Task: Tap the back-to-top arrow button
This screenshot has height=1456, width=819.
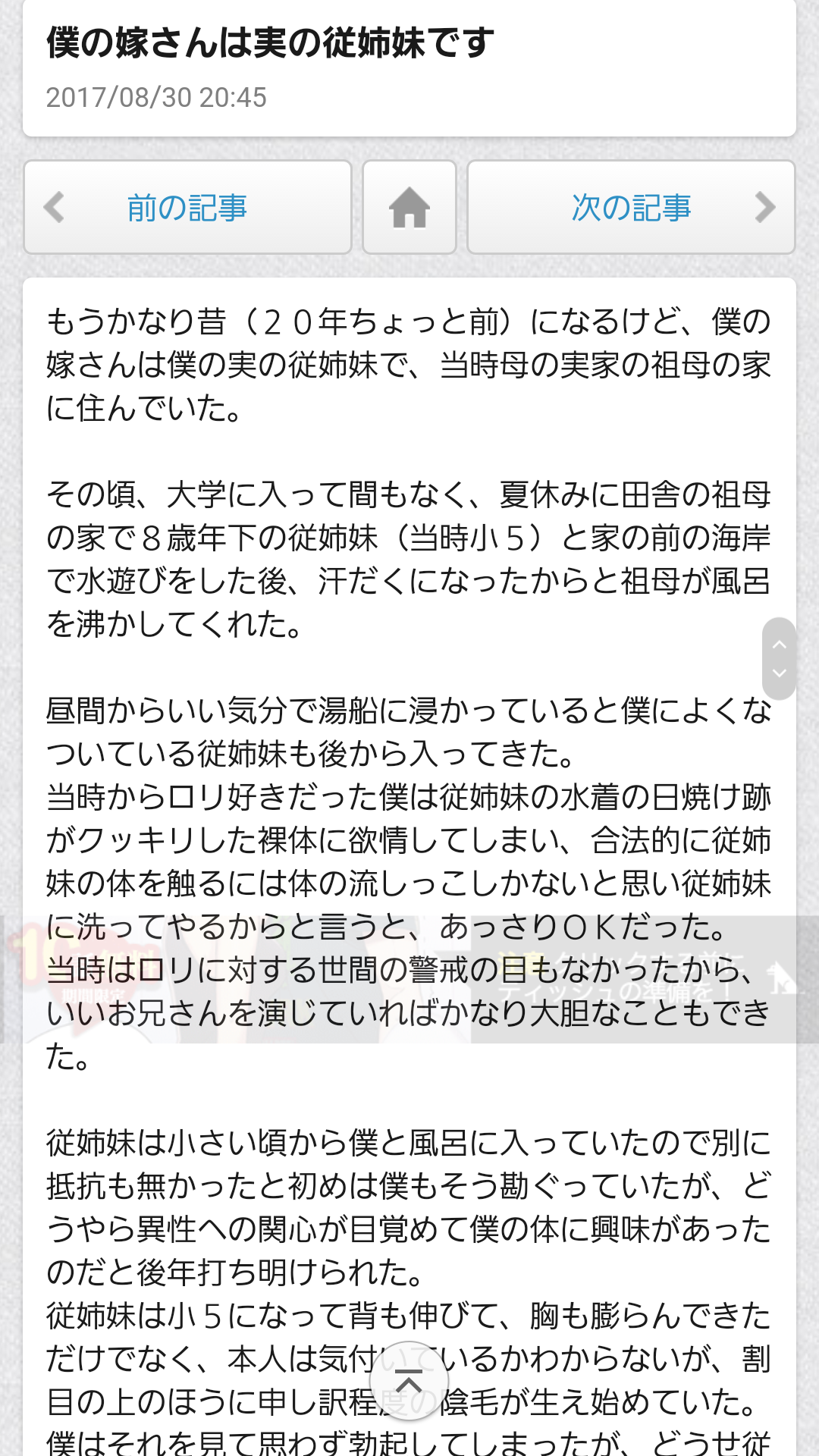Action: (x=409, y=1381)
